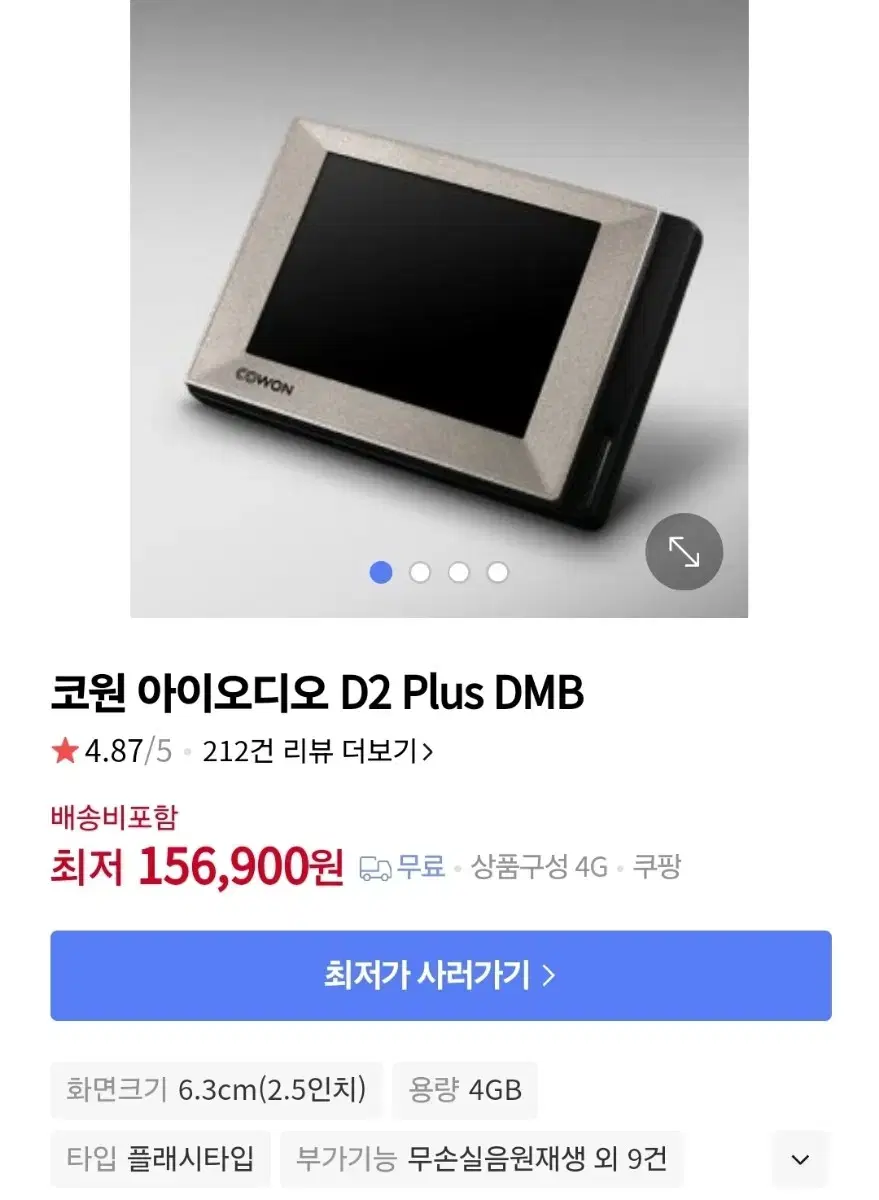Viewport: 879px width, 1200px height.
Task: Select the third carousel indicator dot
Action: (459, 573)
